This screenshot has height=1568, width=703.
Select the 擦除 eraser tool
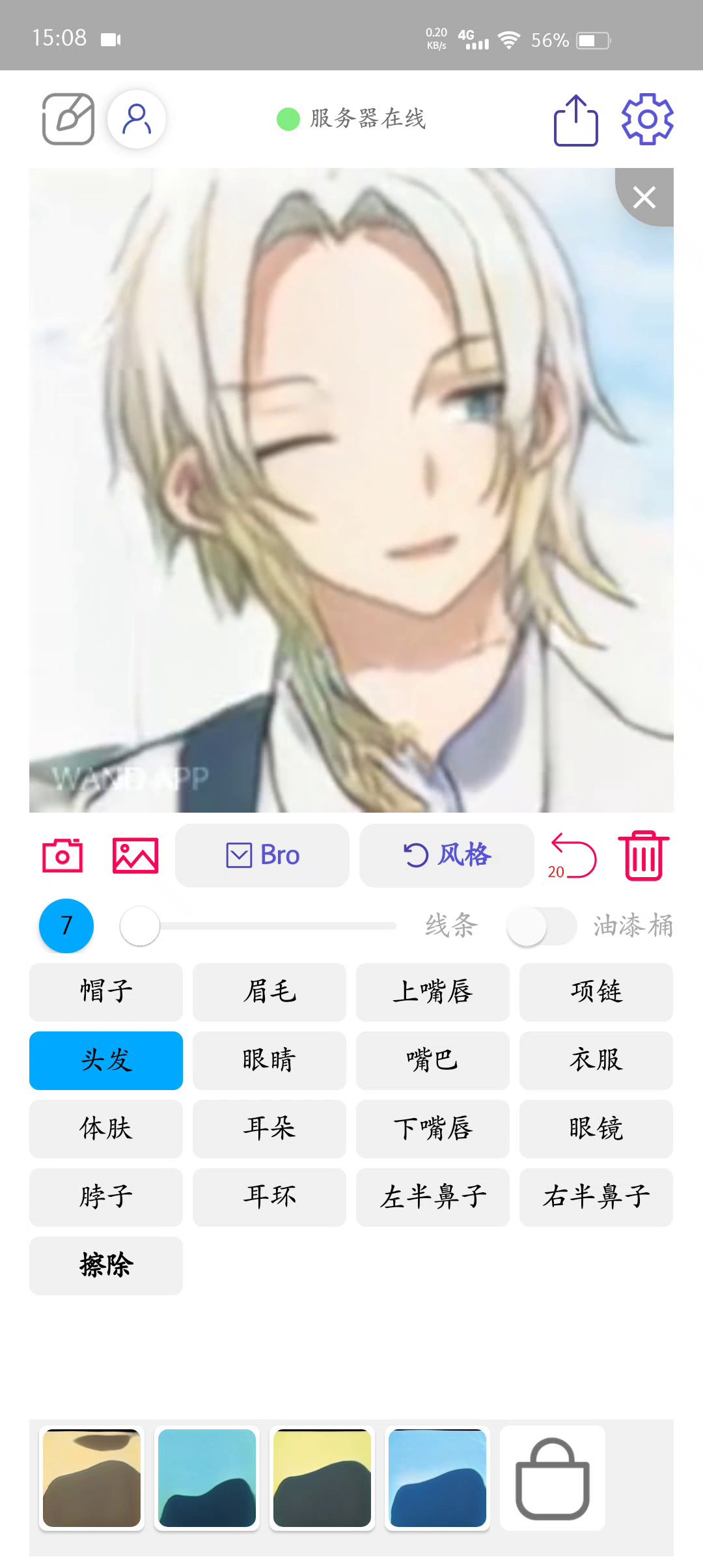106,1265
